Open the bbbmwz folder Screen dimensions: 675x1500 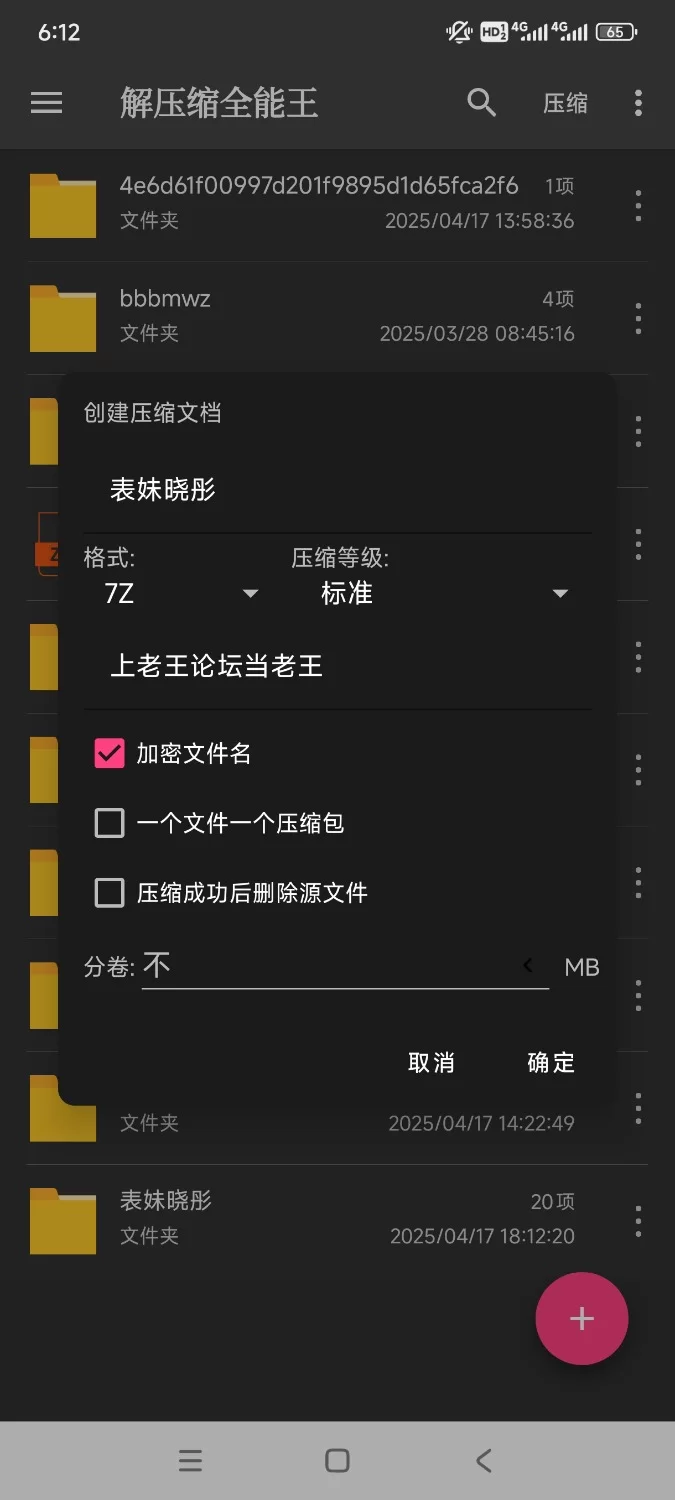coord(300,316)
